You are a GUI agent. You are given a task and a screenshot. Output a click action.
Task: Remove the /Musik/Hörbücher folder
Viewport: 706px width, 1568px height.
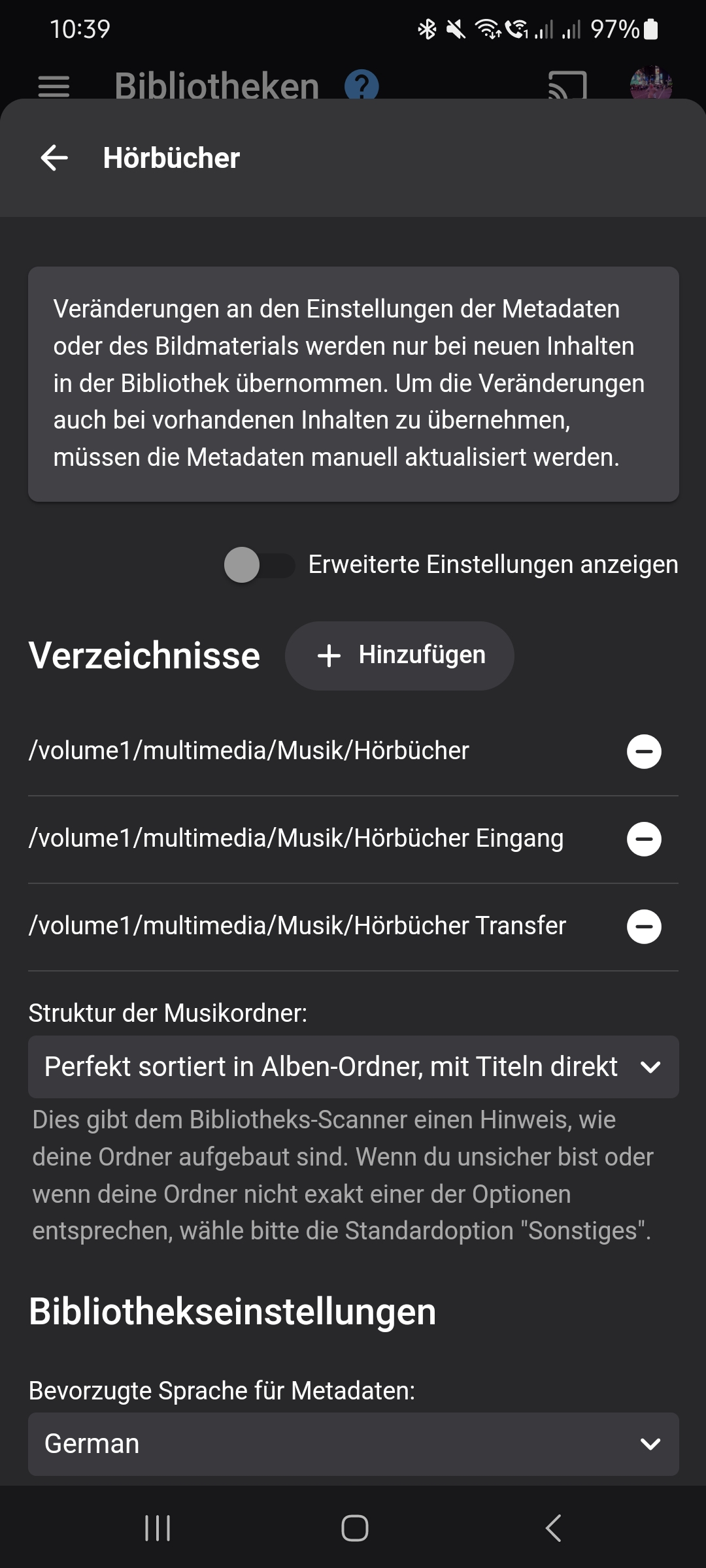point(644,751)
